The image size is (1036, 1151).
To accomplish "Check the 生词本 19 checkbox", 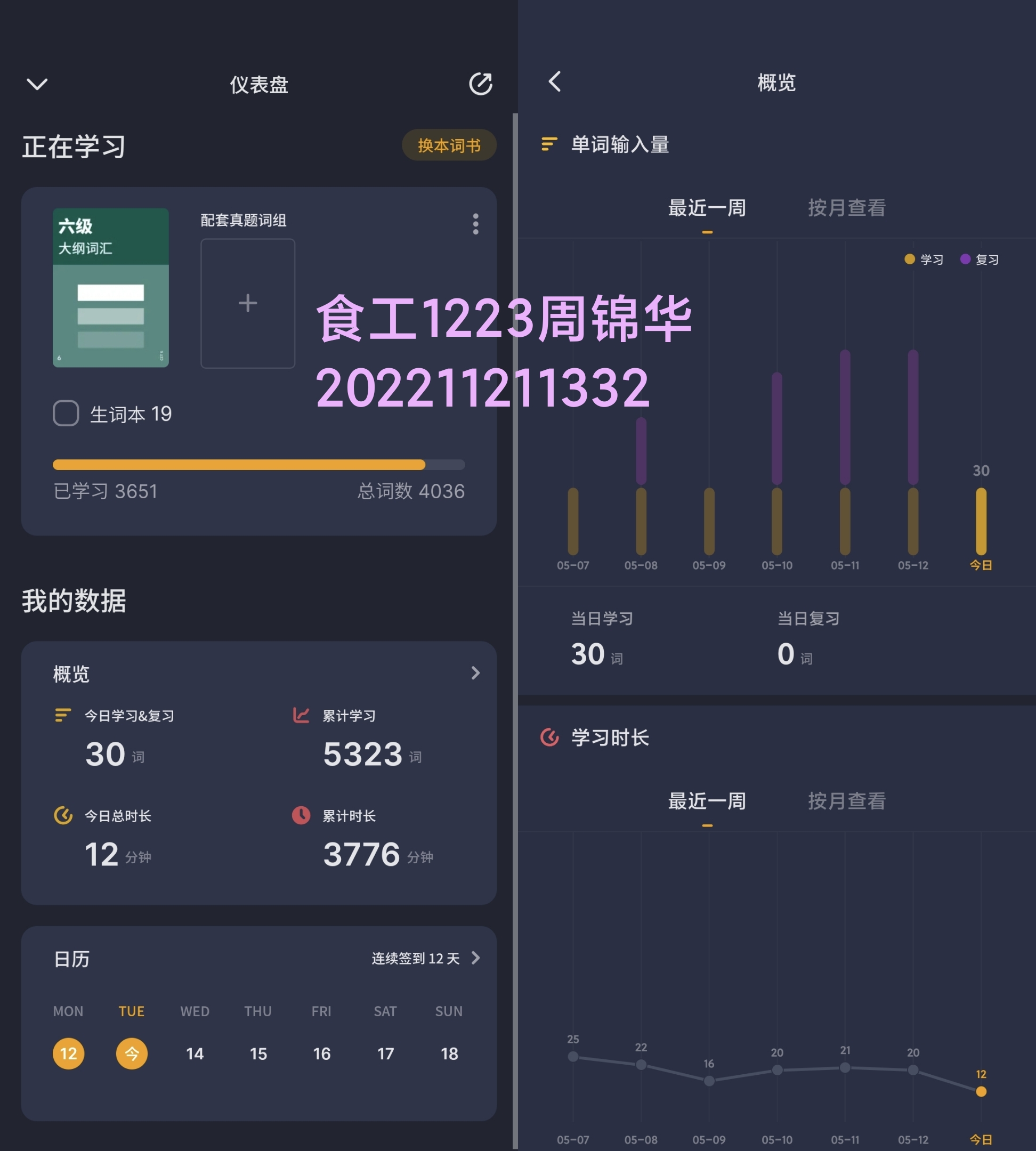I will point(66,414).
